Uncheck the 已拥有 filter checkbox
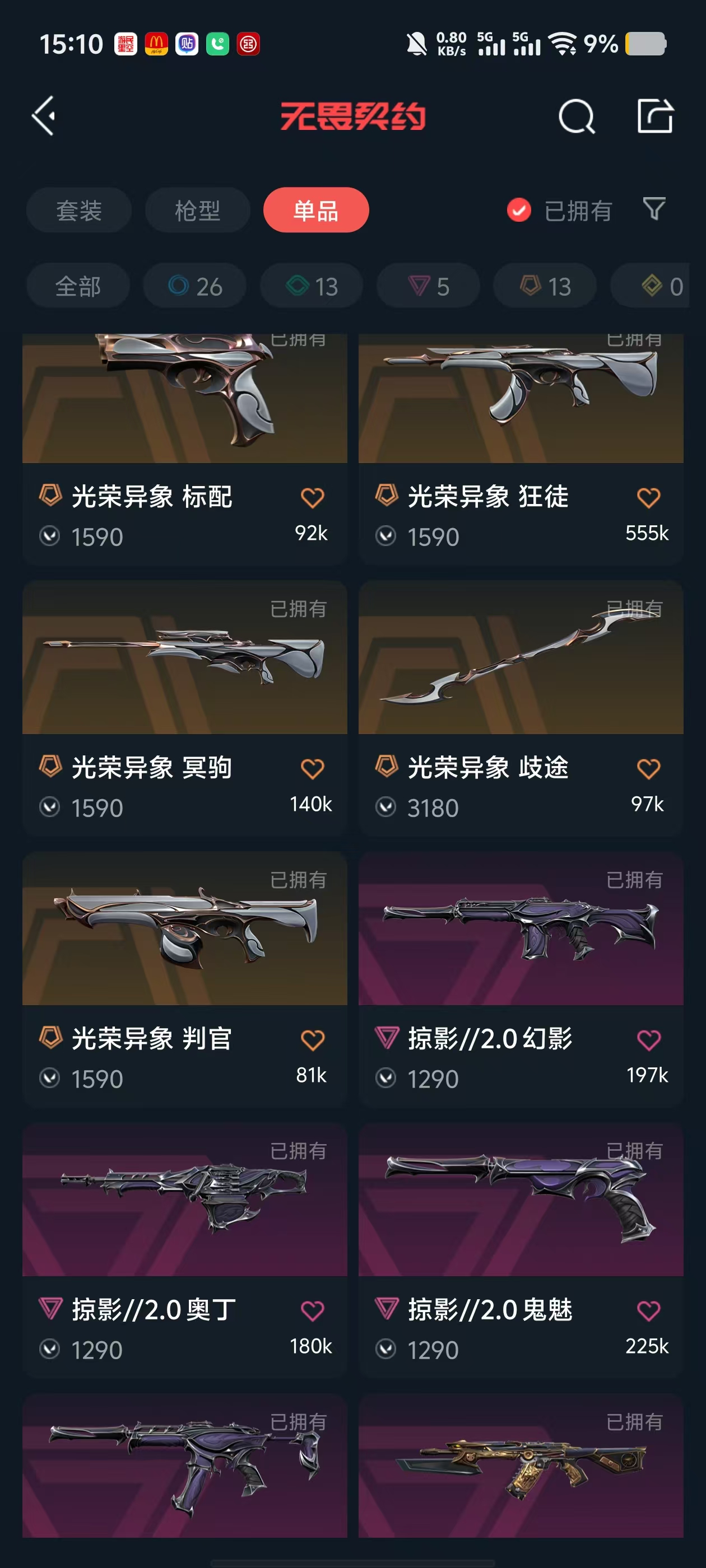Viewport: 706px width, 1568px height. tap(519, 211)
